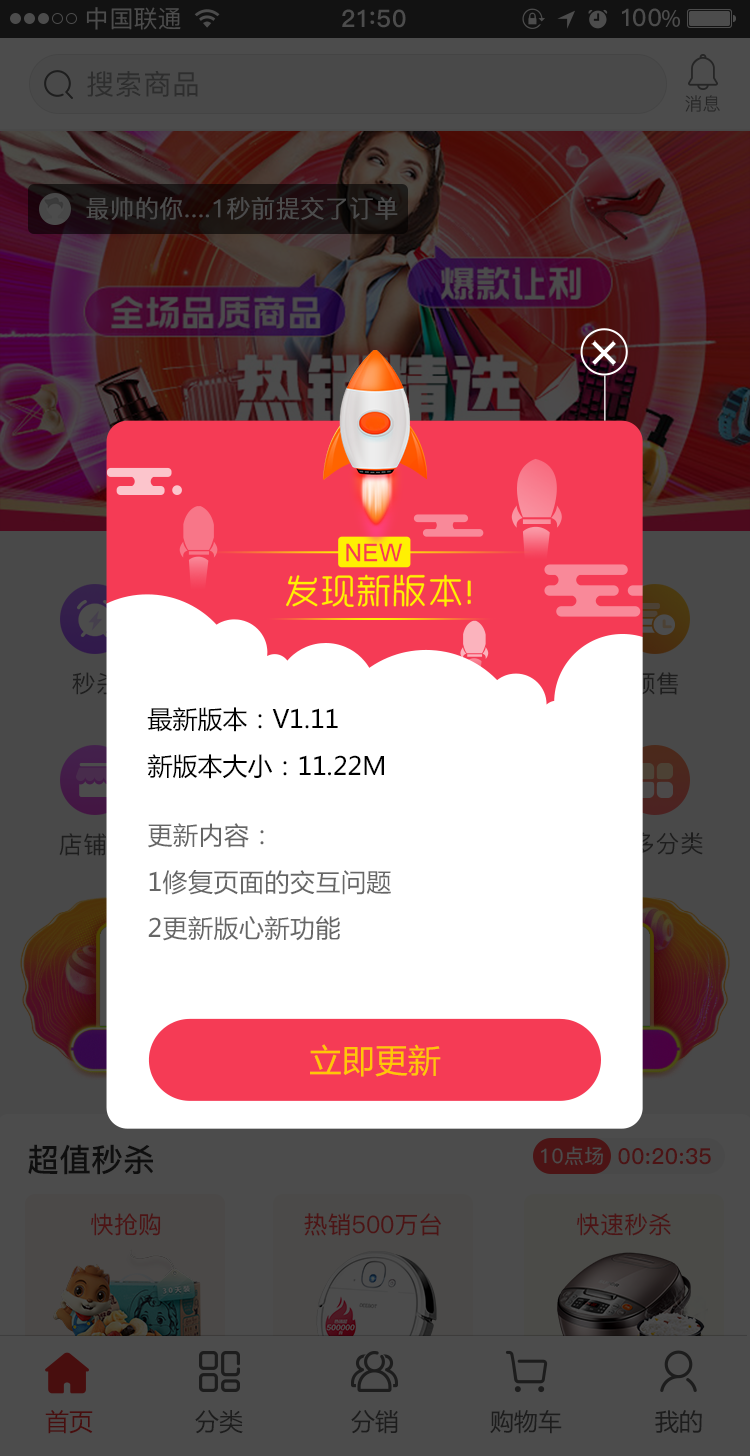The height and width of the screenshot is (1456, 750).
Task: Open the 消息 notifications bell
Action: click(x=702, y=83)
